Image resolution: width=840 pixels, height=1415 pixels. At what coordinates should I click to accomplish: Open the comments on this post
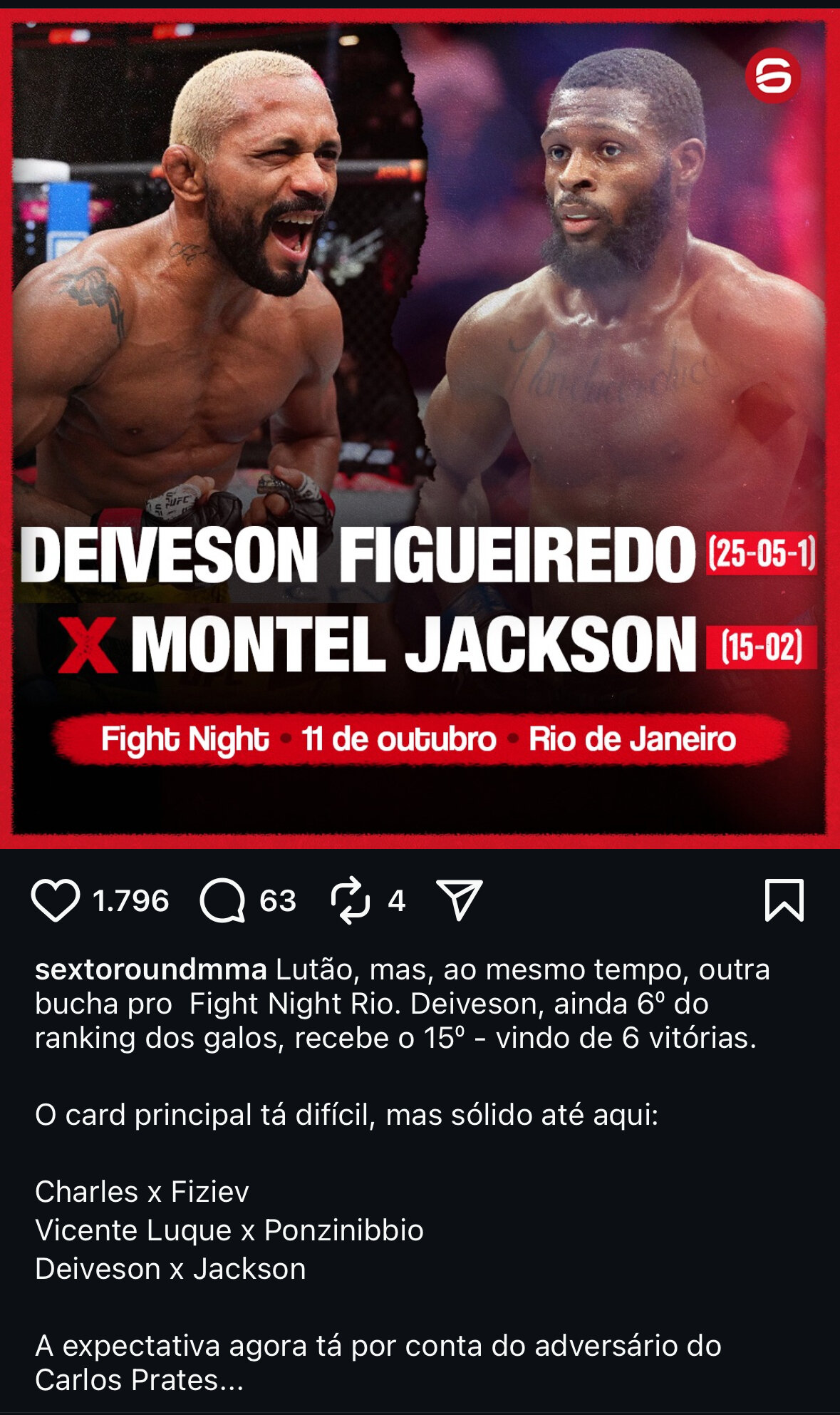223,900
